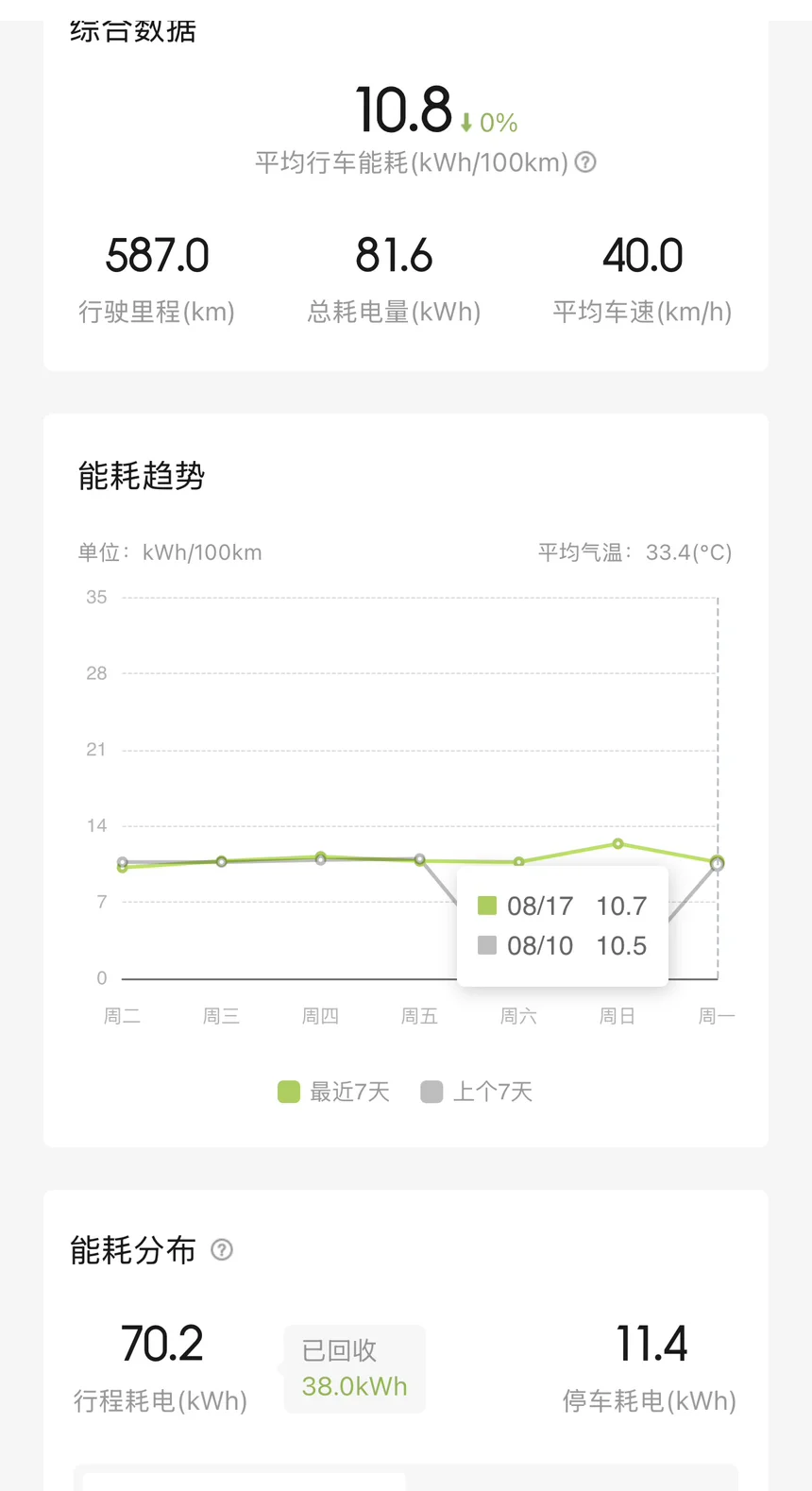Toggle the 上个7天 legend series
The height and width of the screenshot is (1491, 812).
477,1093
